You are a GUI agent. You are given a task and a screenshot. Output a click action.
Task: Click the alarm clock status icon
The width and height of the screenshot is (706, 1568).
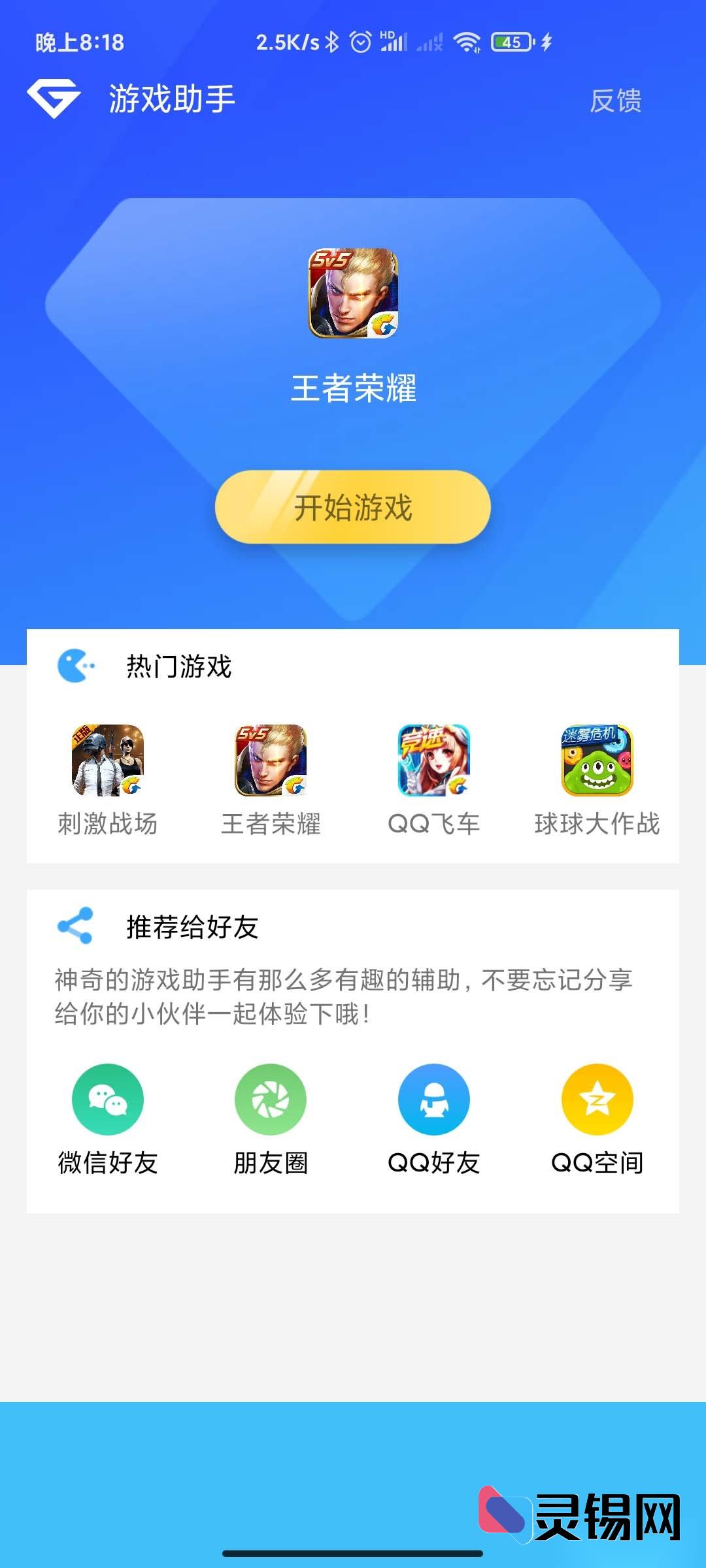360,41
